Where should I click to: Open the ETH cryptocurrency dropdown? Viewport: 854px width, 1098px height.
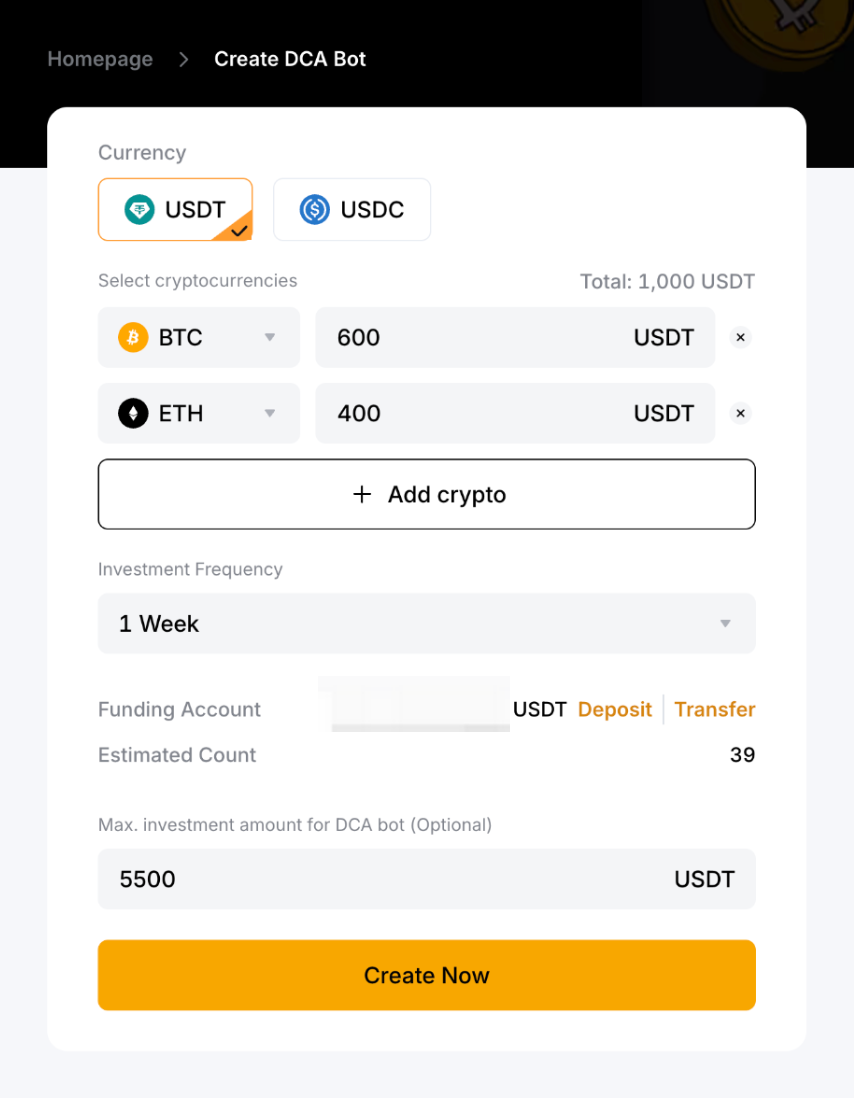tap(199, 414)
